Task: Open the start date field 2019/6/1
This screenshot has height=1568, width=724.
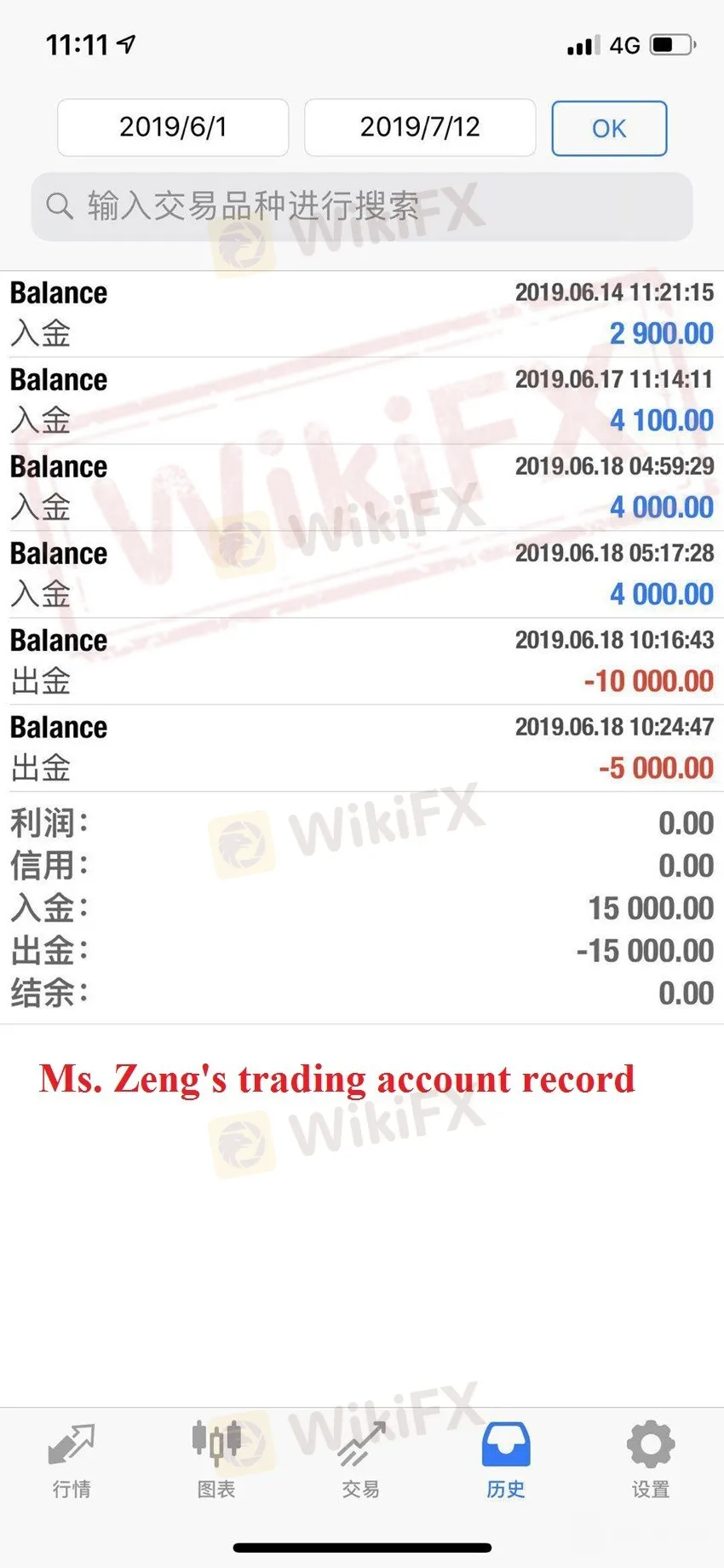Action: 173,128
